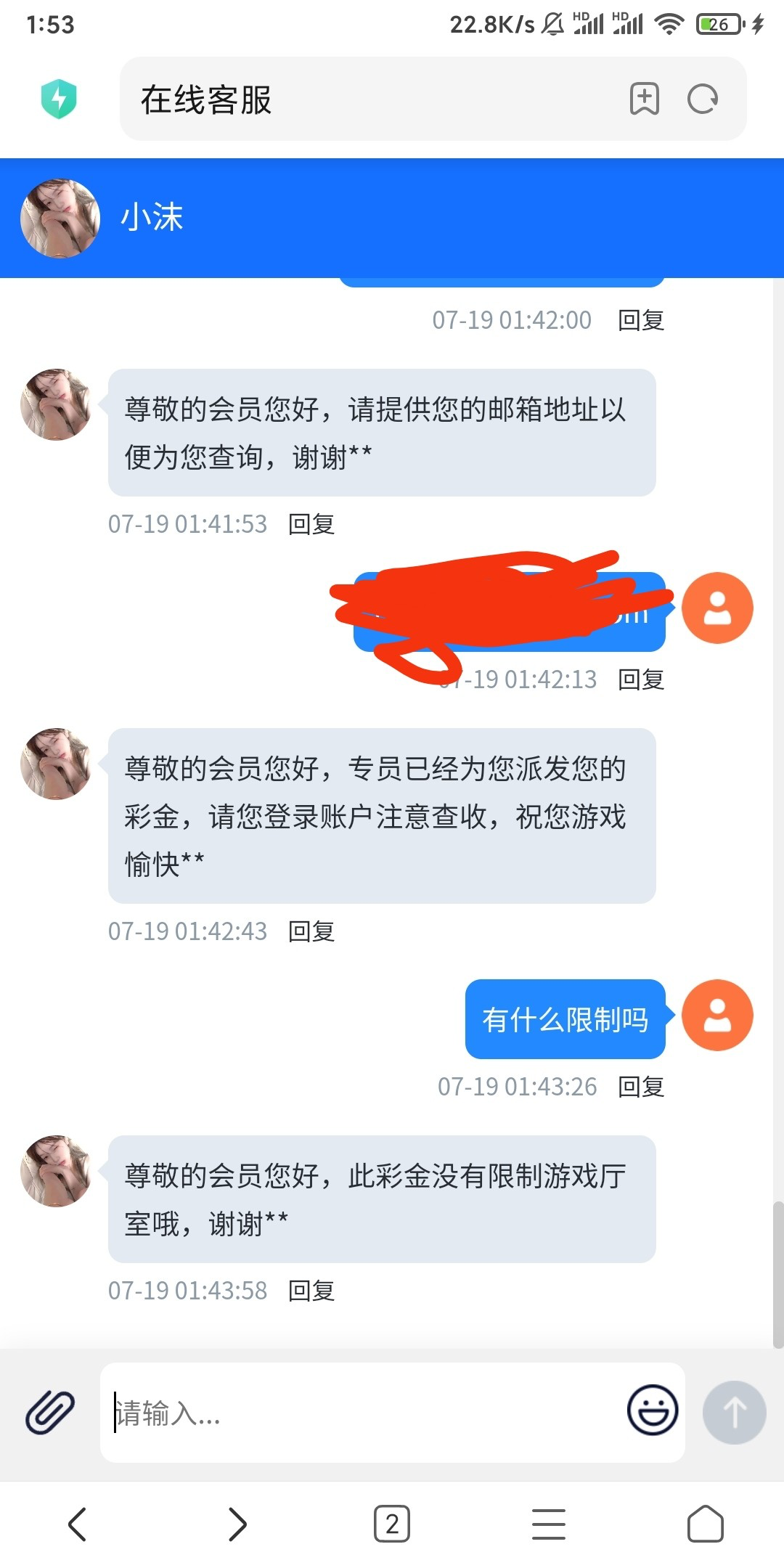The width and height of the screenshot is (784, 1568).
Task: Go back to the previous page
Action: pyautogui.click(x=78, y=1524)
